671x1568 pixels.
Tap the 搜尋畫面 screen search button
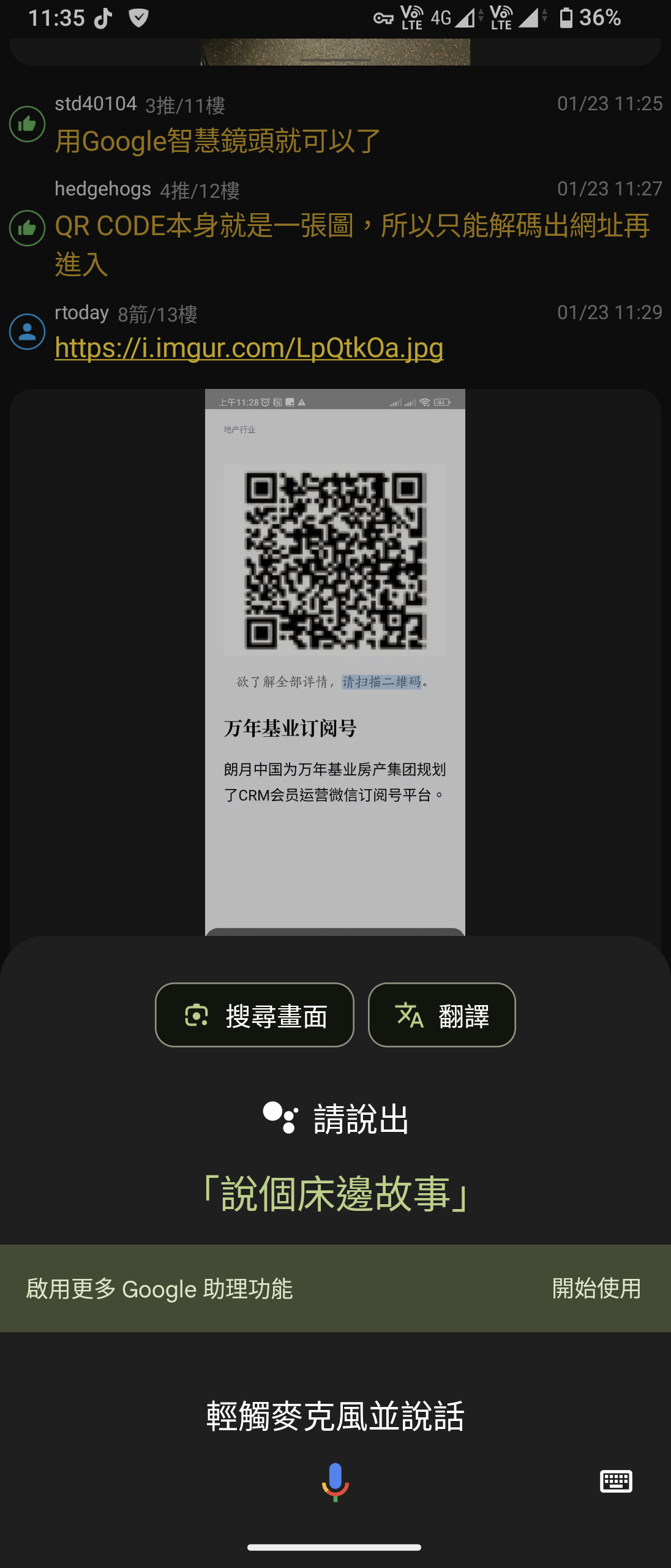tap(255, 1015)
